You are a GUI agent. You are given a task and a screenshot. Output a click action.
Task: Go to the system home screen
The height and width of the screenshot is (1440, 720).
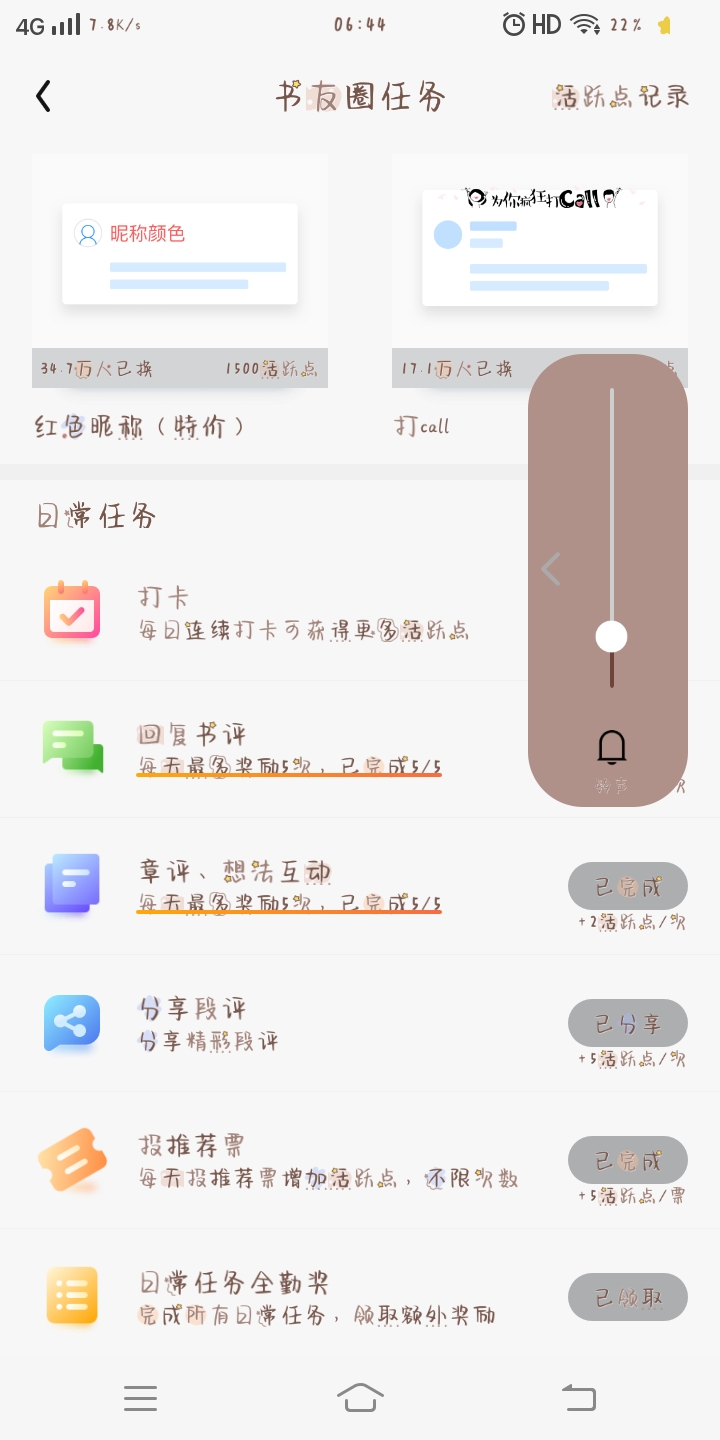click(360, 1397)
